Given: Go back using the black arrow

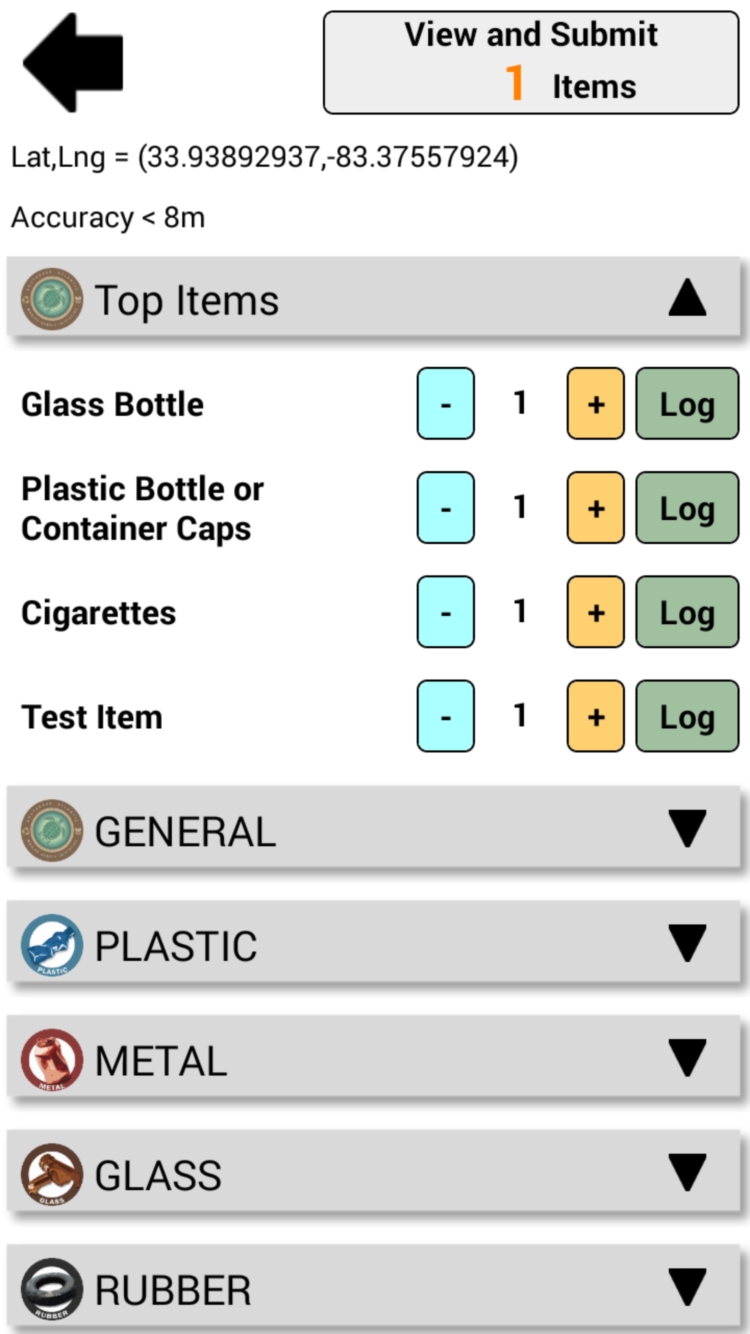Looking at the screenshot, I should click(74, 62).
